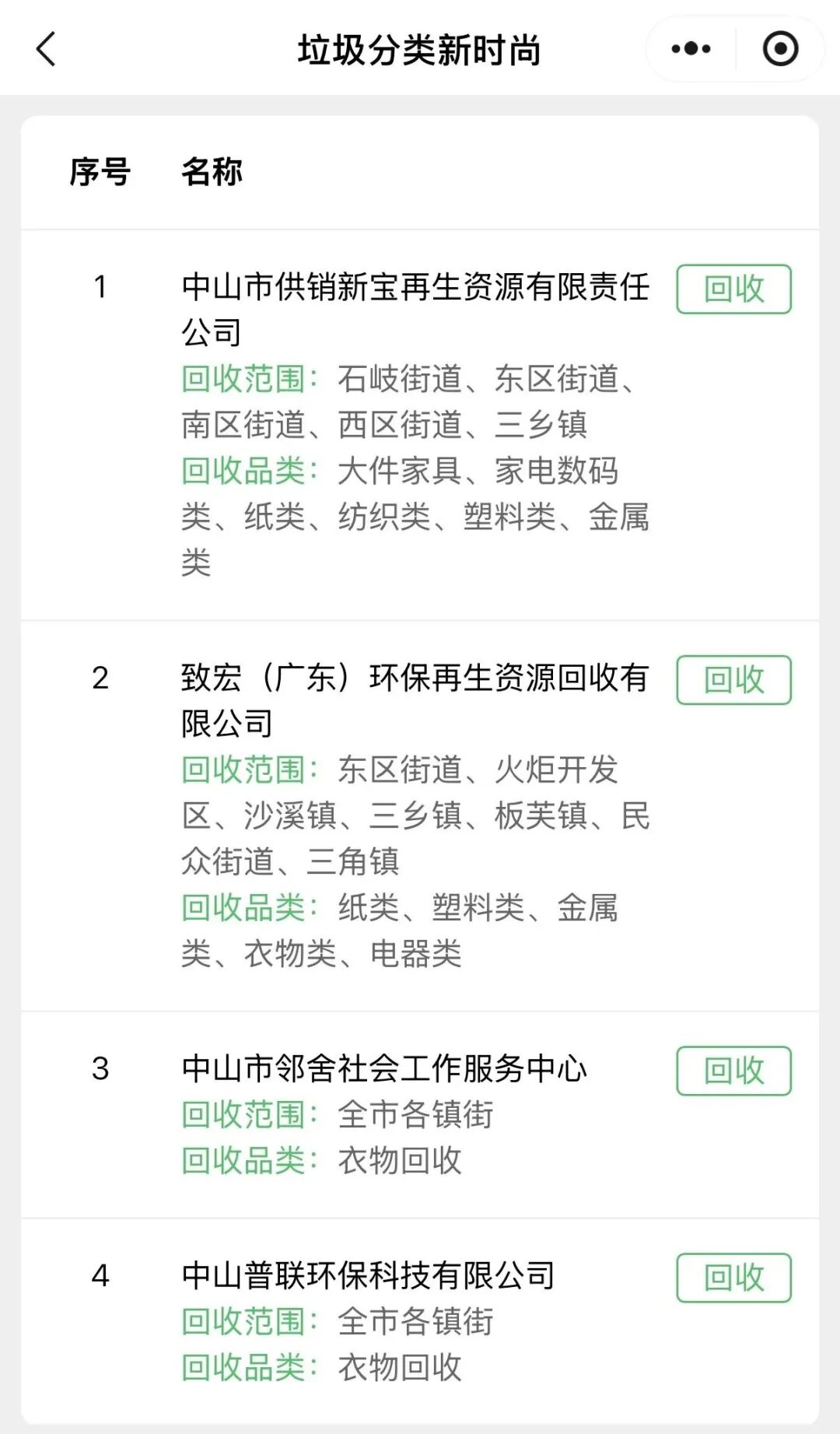Tap 回收 for 中山市供销新宝再生资源有限责任公司
Screen dimensions: 840x1434
pyautogui.click(x=733, y=289)
